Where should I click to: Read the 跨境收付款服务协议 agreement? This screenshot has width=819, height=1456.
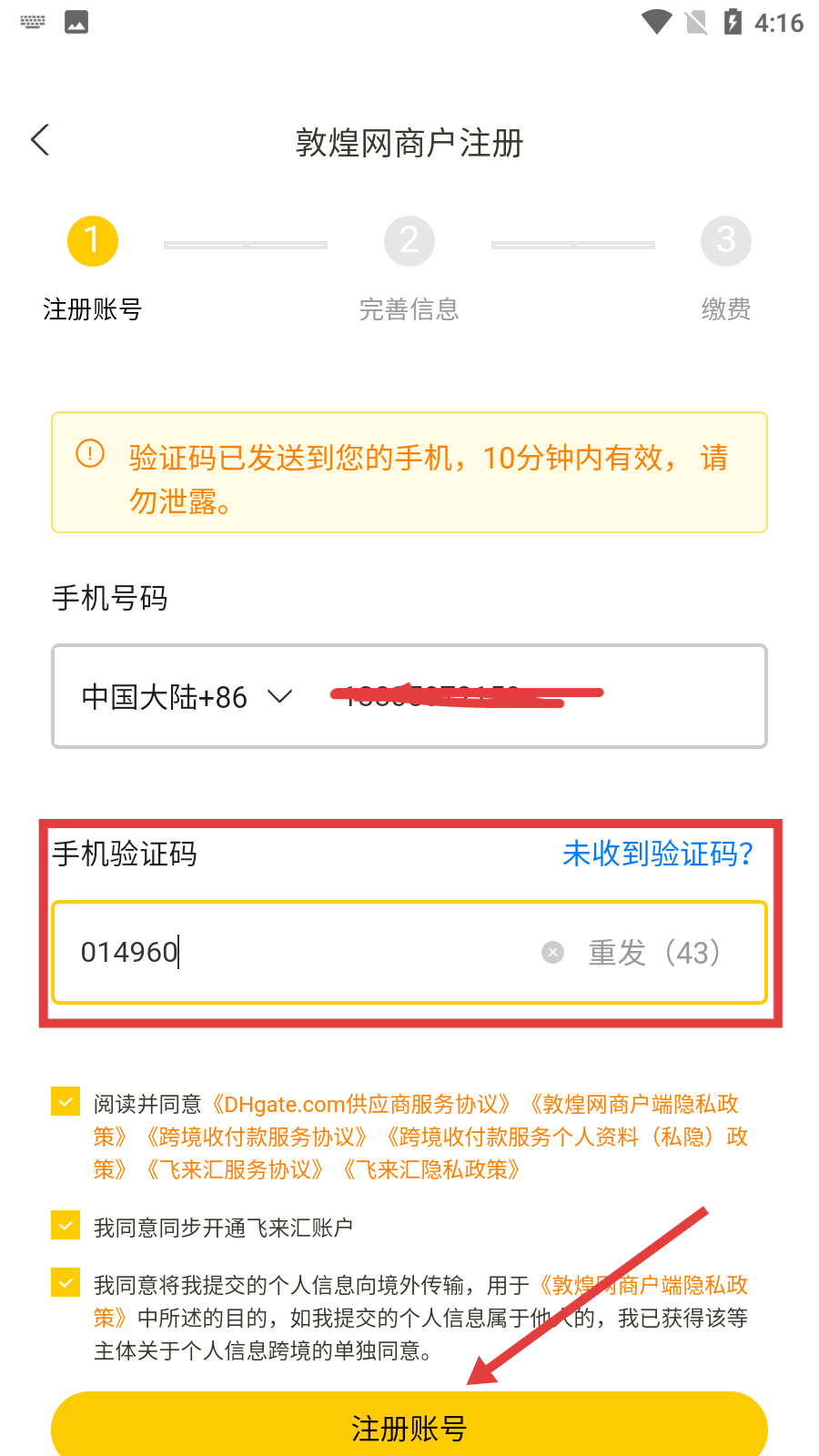pyautogui.click(x=257, y=1137)
